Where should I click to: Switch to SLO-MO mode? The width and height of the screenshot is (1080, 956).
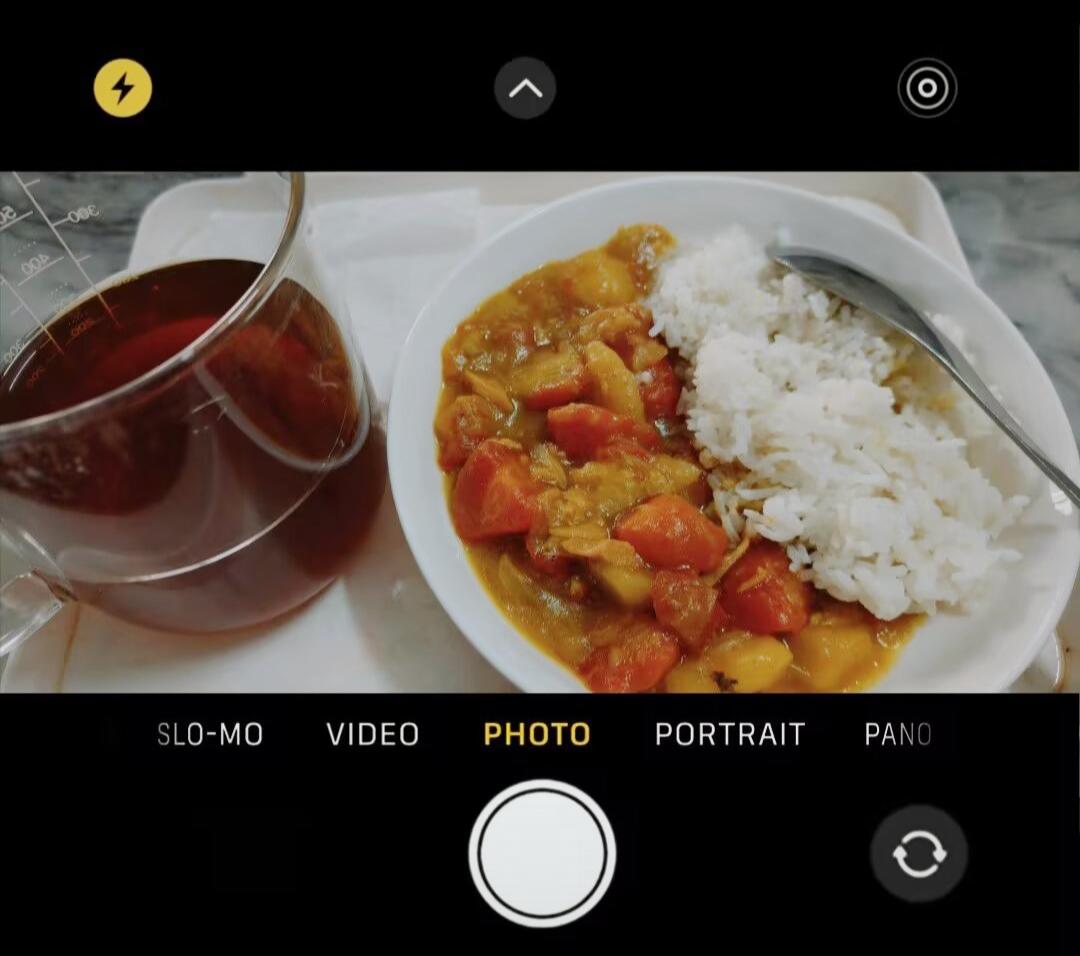(210, 735)
